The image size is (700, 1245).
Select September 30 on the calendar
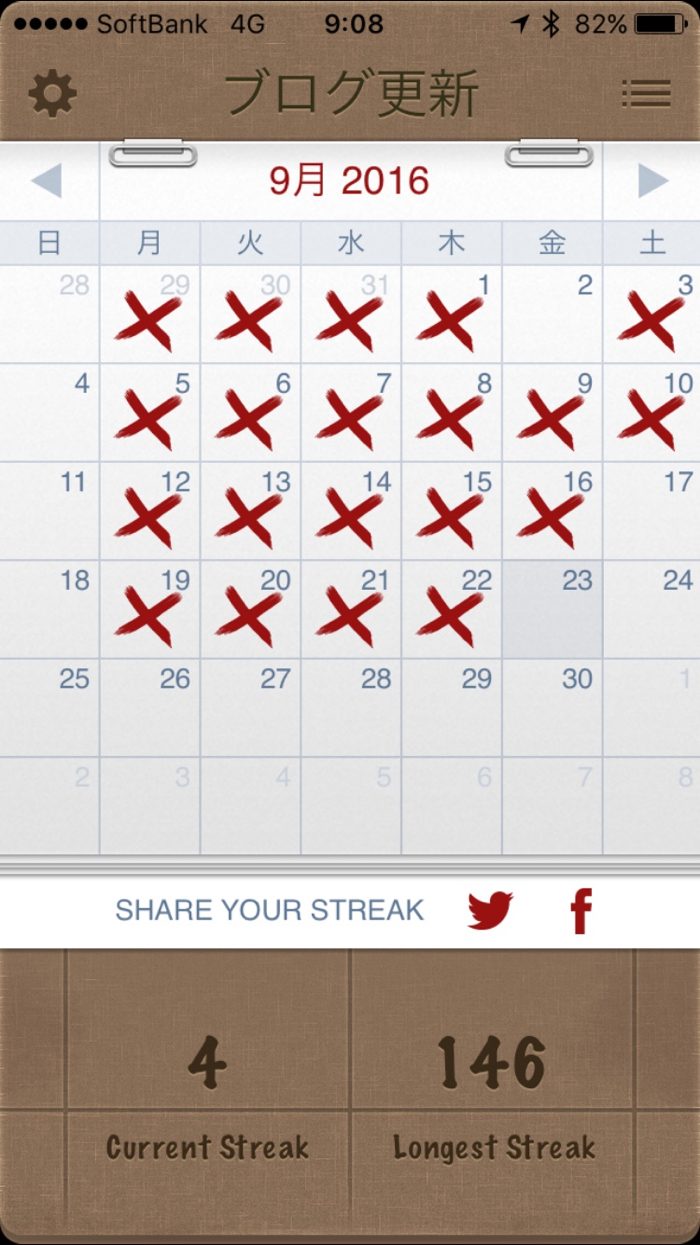point(552,707)
